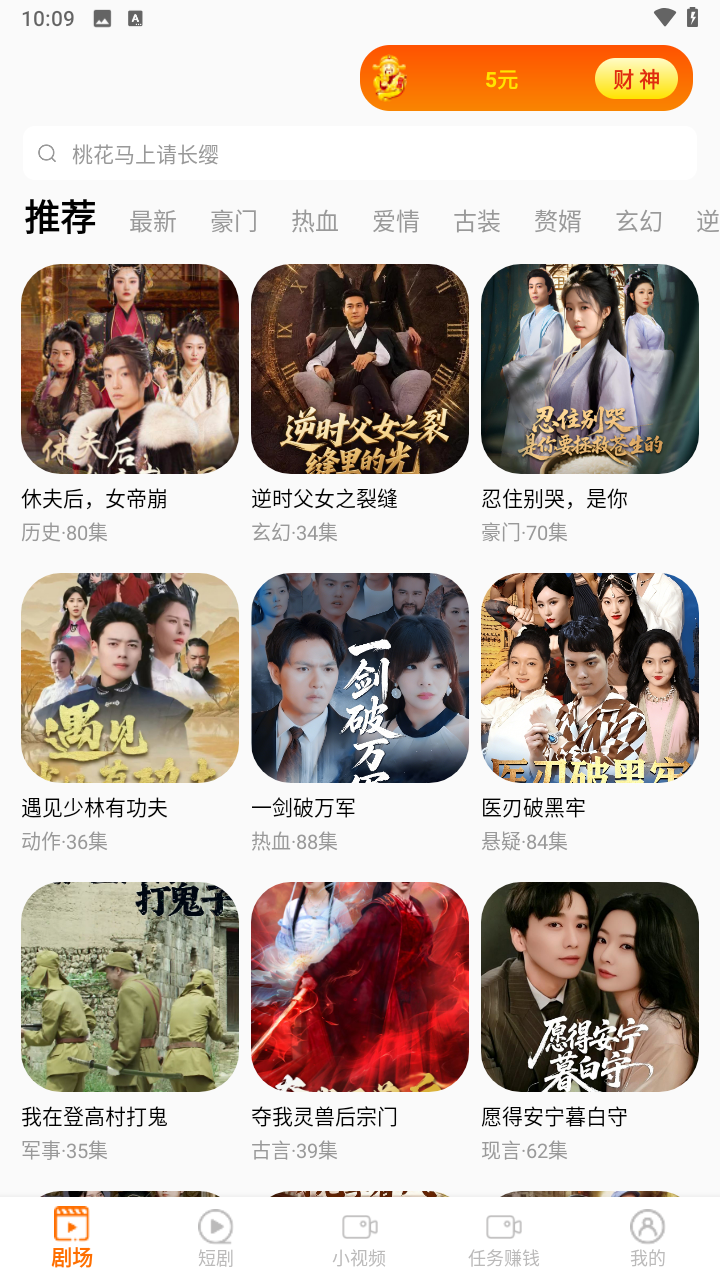
Task: Tap the 5元 reward banner
Action: [x=502, y=78]
